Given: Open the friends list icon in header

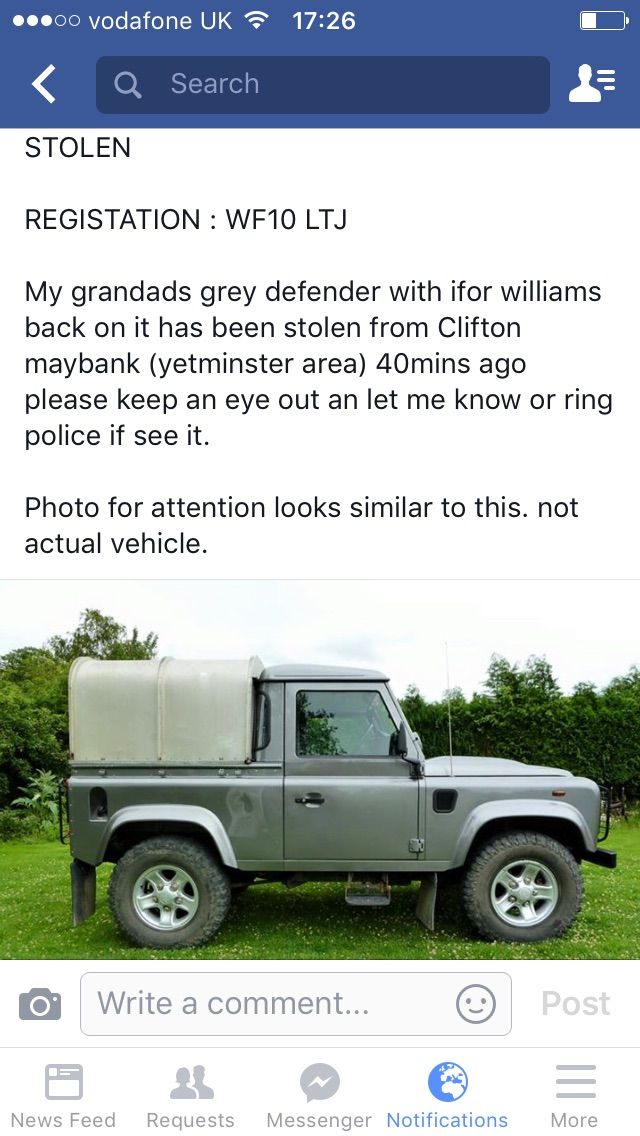Looking at the screenshot, I should [592, 84].
